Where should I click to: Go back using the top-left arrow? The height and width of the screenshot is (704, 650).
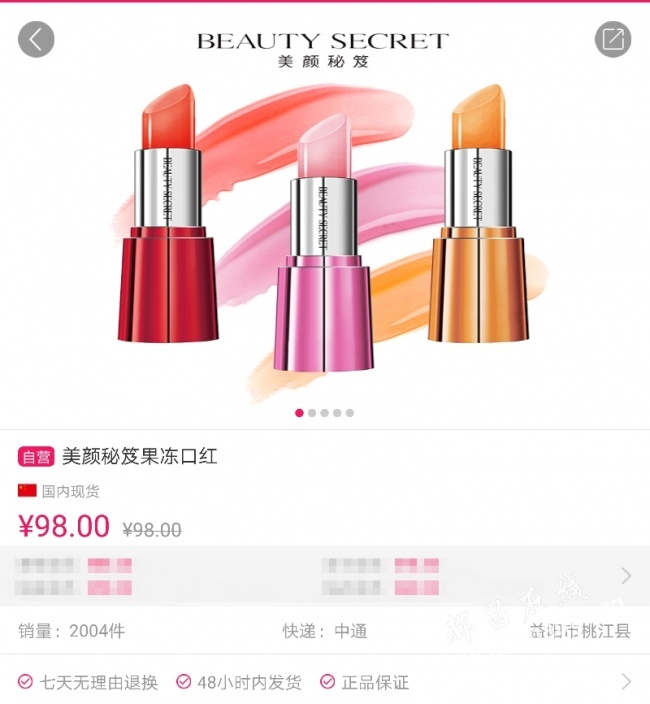tap(36, 40)
